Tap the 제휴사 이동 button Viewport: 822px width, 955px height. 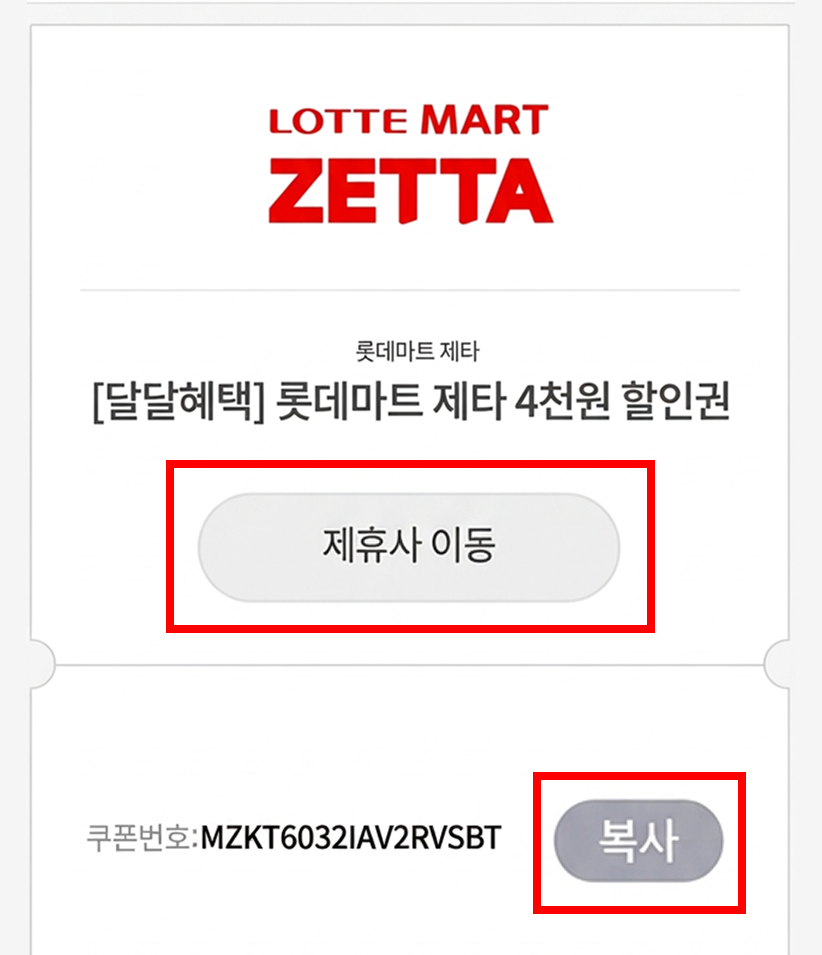(409, 547)
